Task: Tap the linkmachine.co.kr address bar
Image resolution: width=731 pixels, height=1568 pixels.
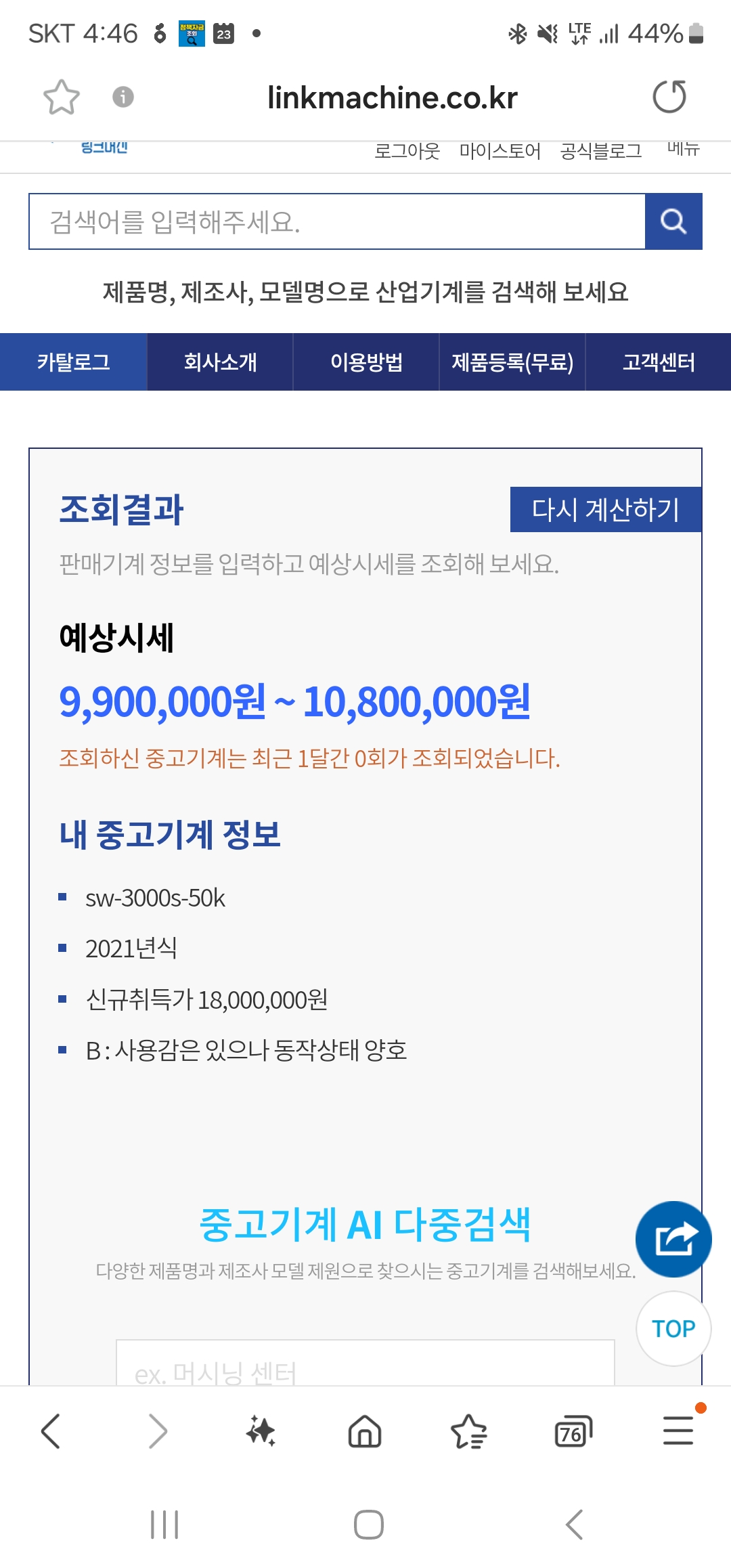Action: coord(392,97)
